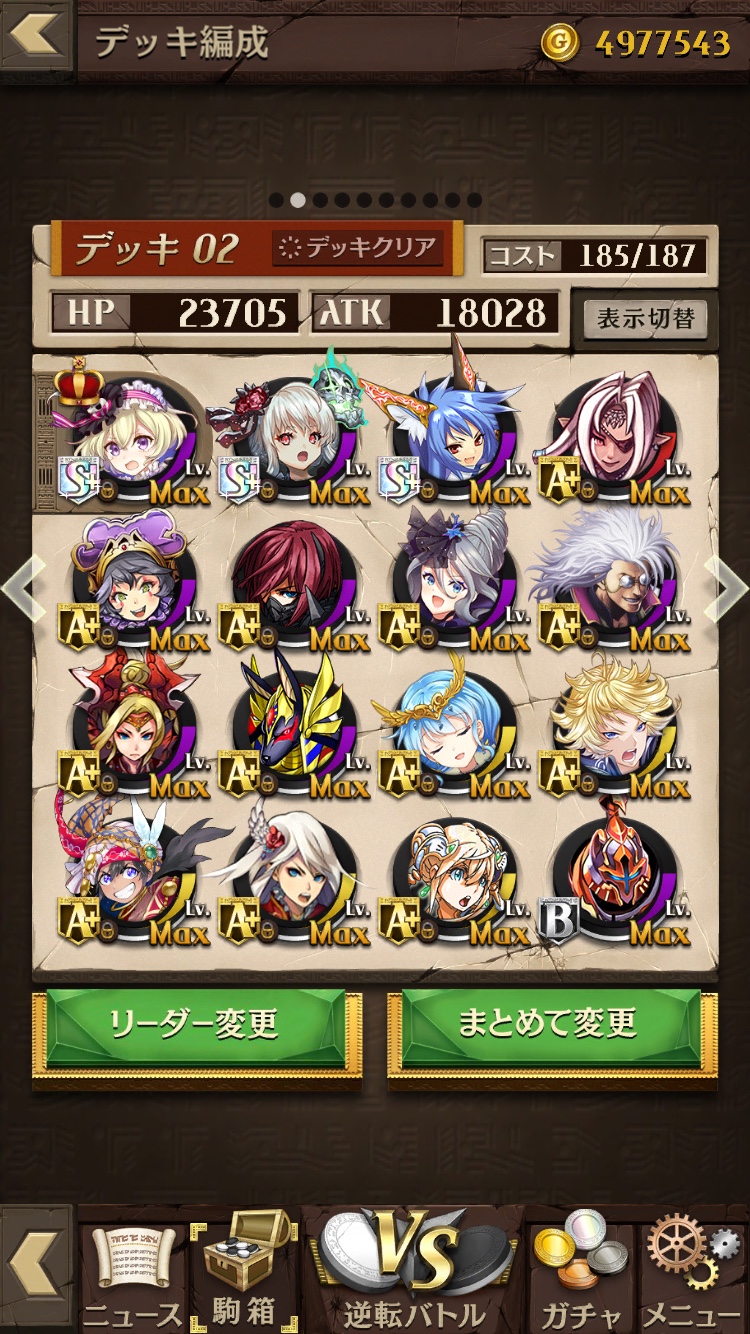
Task: Tap the リーダー変更 button
Action: pos(196,1024)
